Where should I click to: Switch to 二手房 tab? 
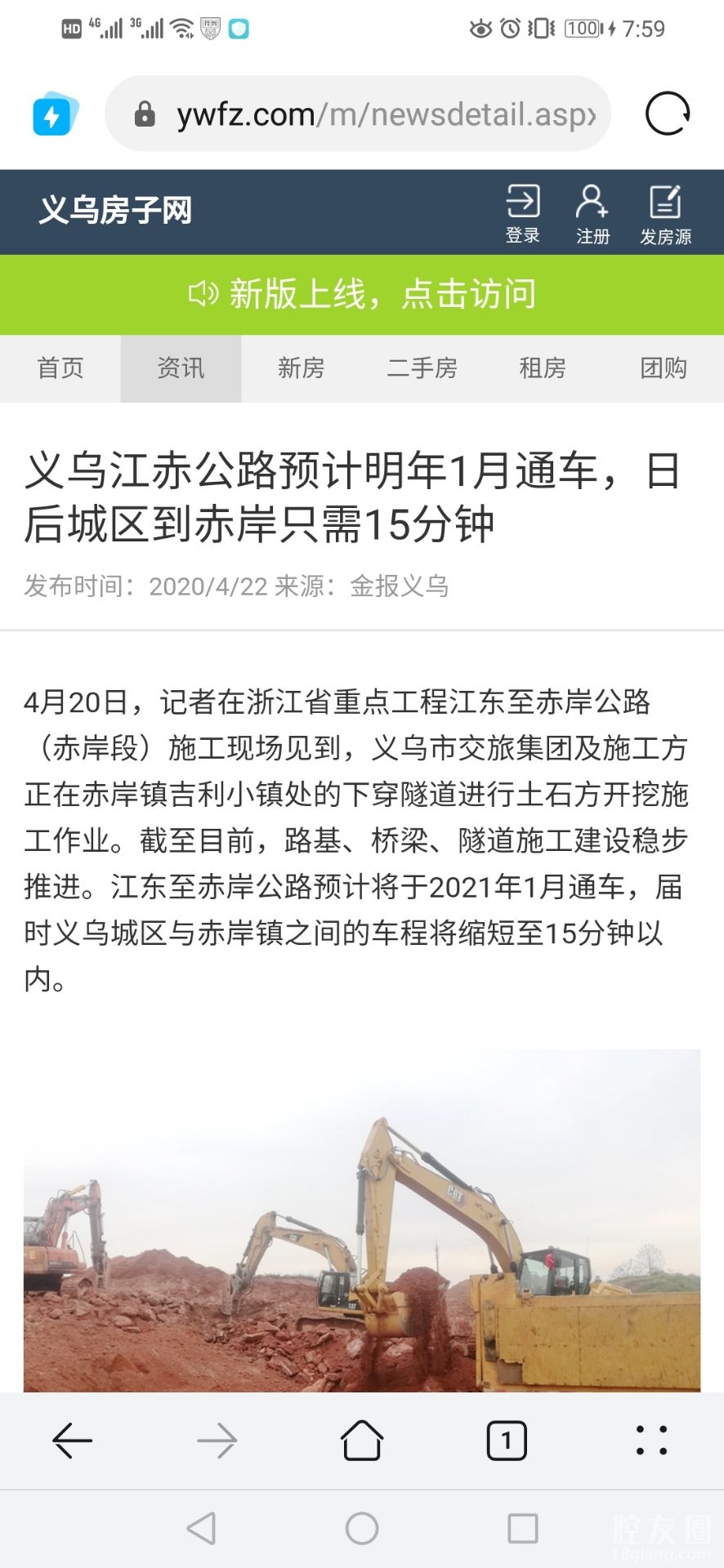[422, 368]
